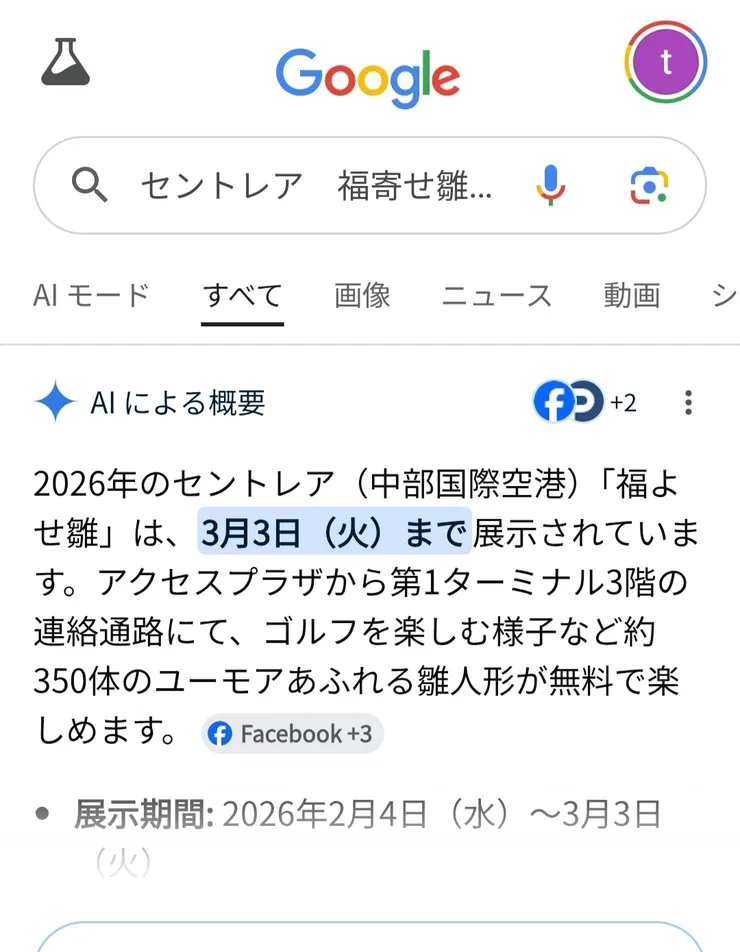Open the Facebook +3 source chip

(x=292, y=734)
